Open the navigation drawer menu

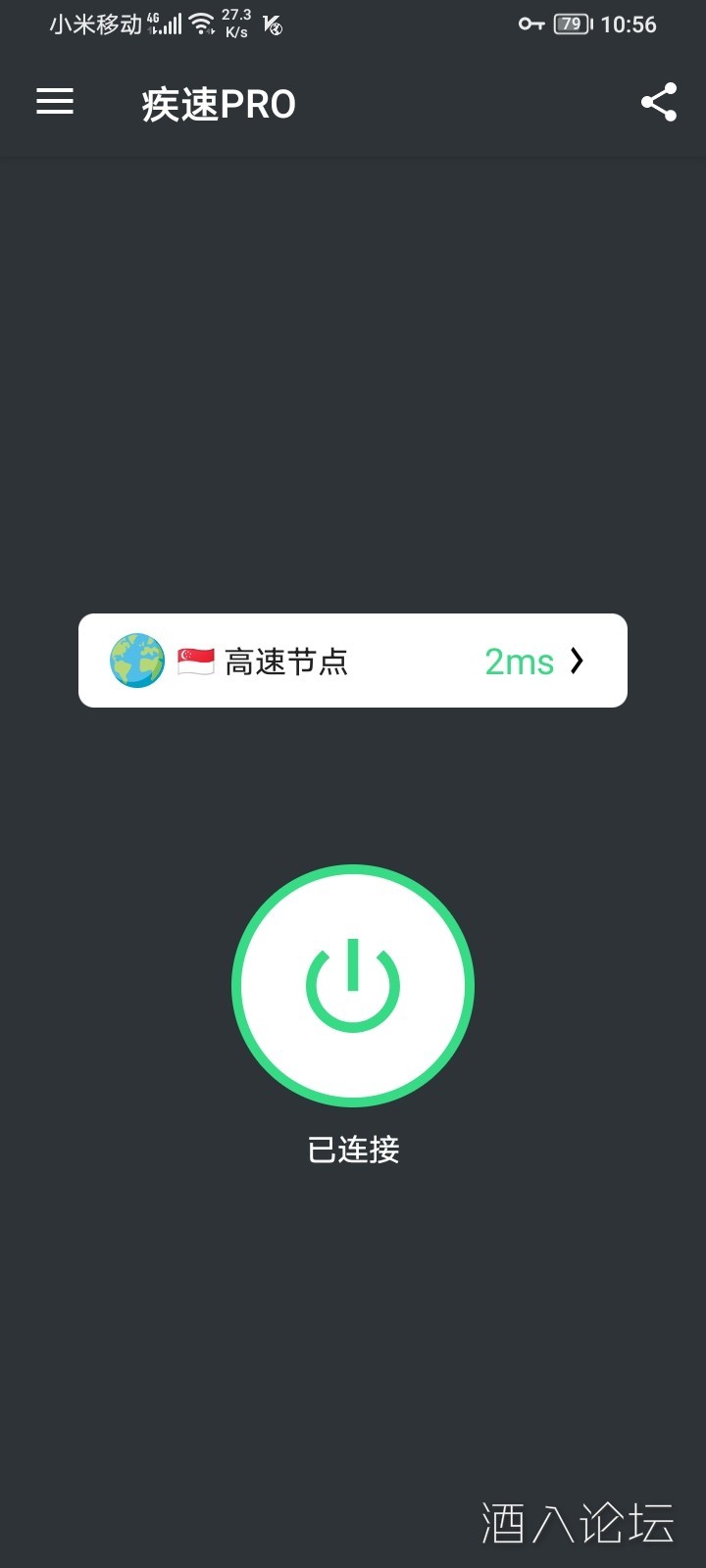pyautogui.click(x=55, y=103)
